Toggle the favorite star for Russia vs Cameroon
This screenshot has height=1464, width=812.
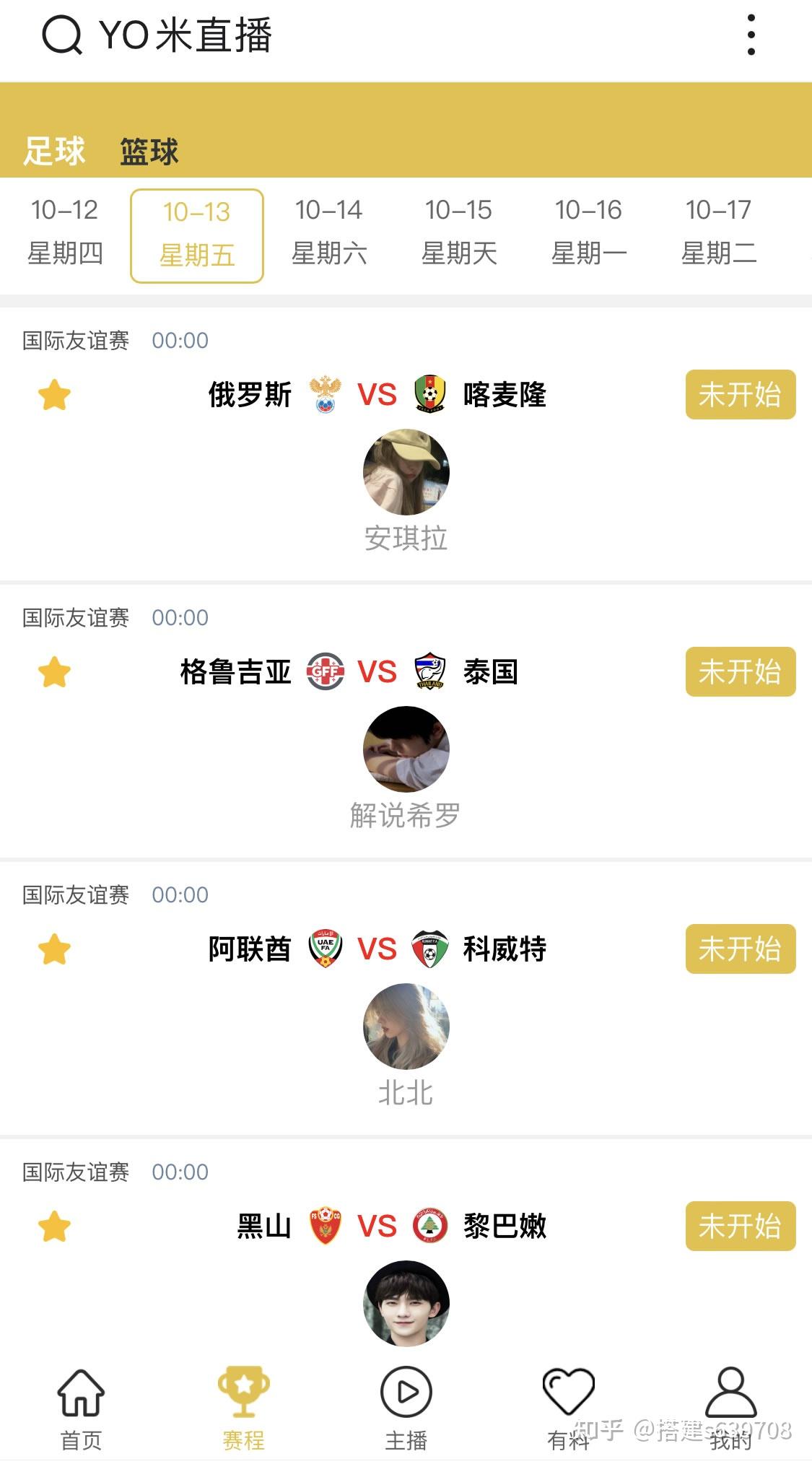click(55, 394)
